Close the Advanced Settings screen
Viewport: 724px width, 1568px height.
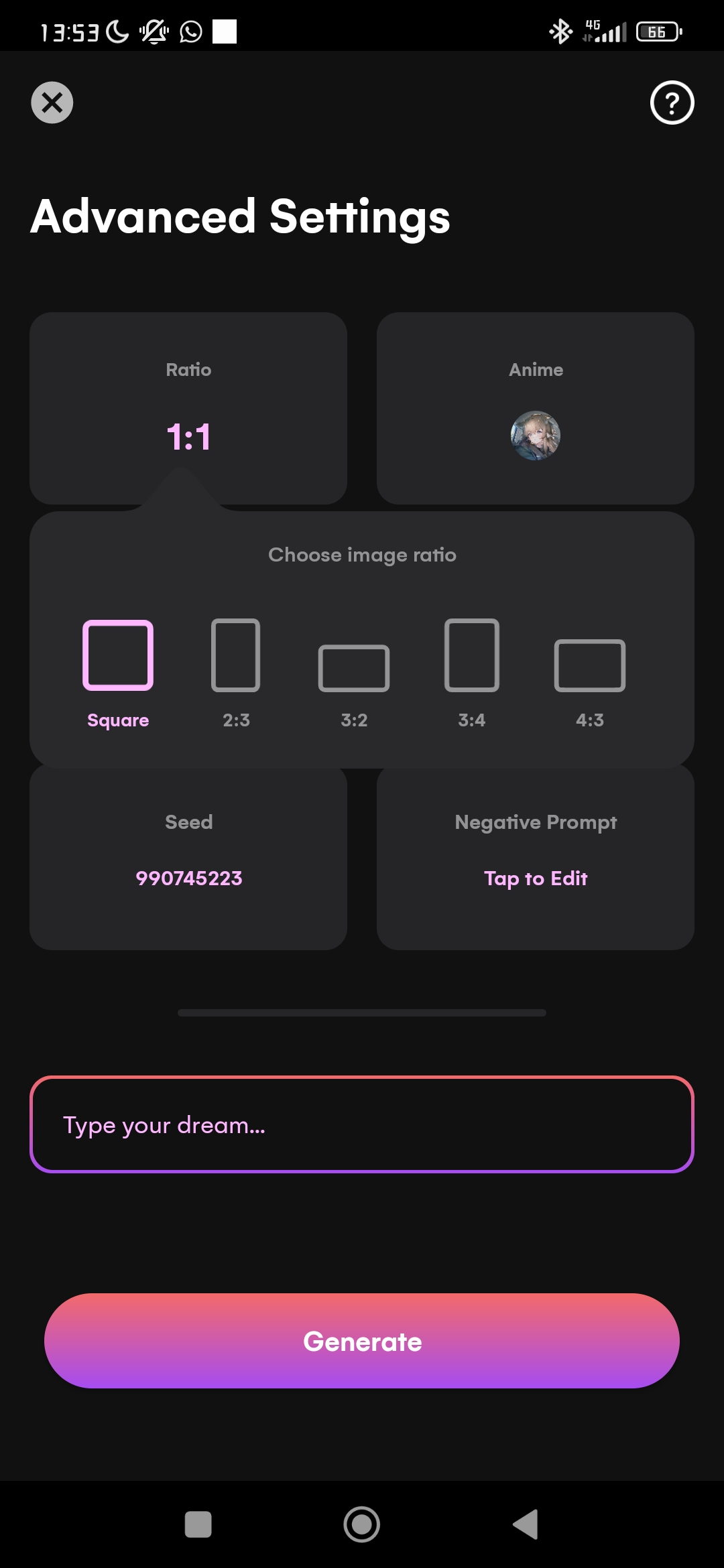[52, 103]
